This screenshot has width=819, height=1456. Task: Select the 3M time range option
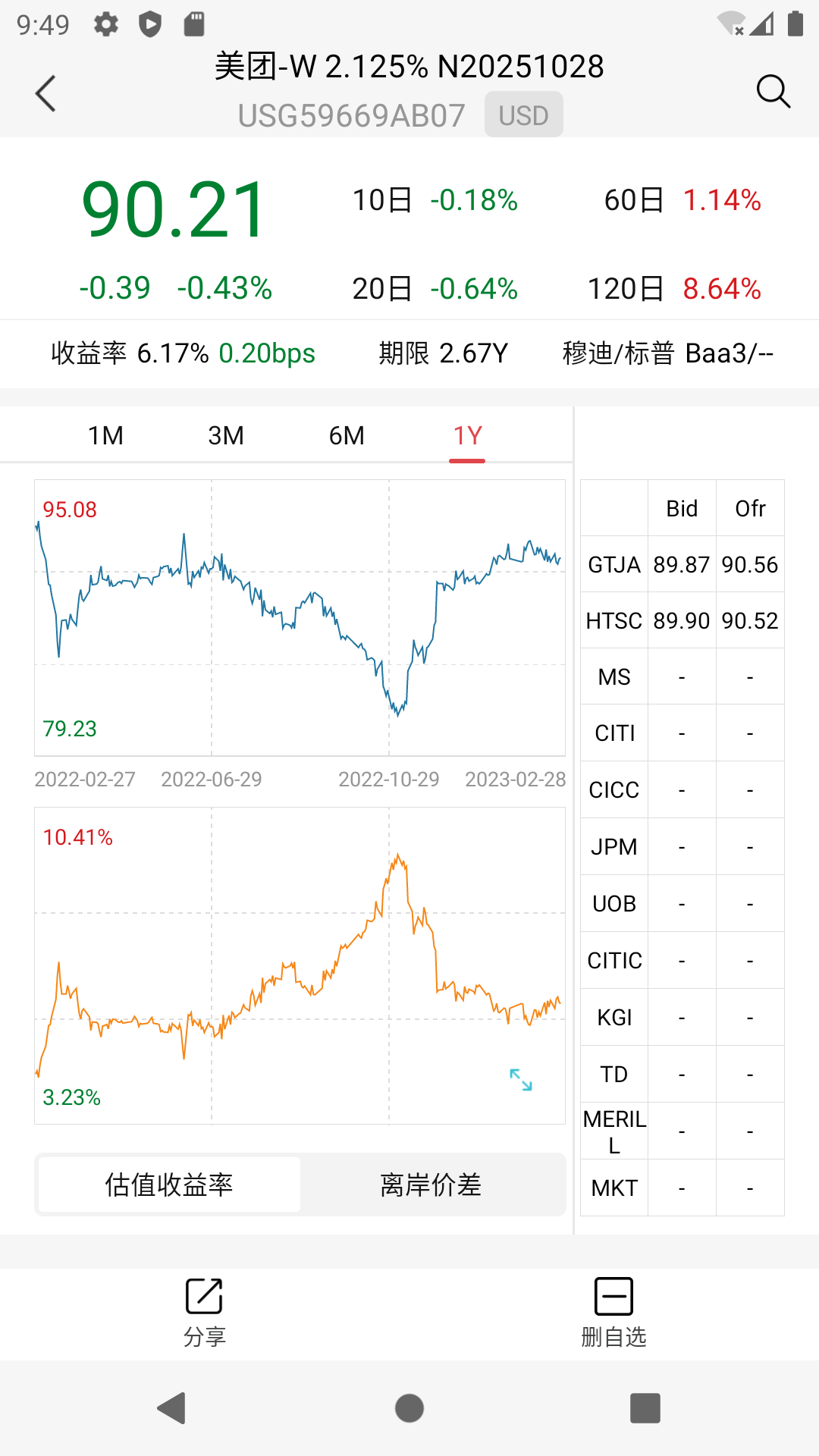click(x=226, y=435)
